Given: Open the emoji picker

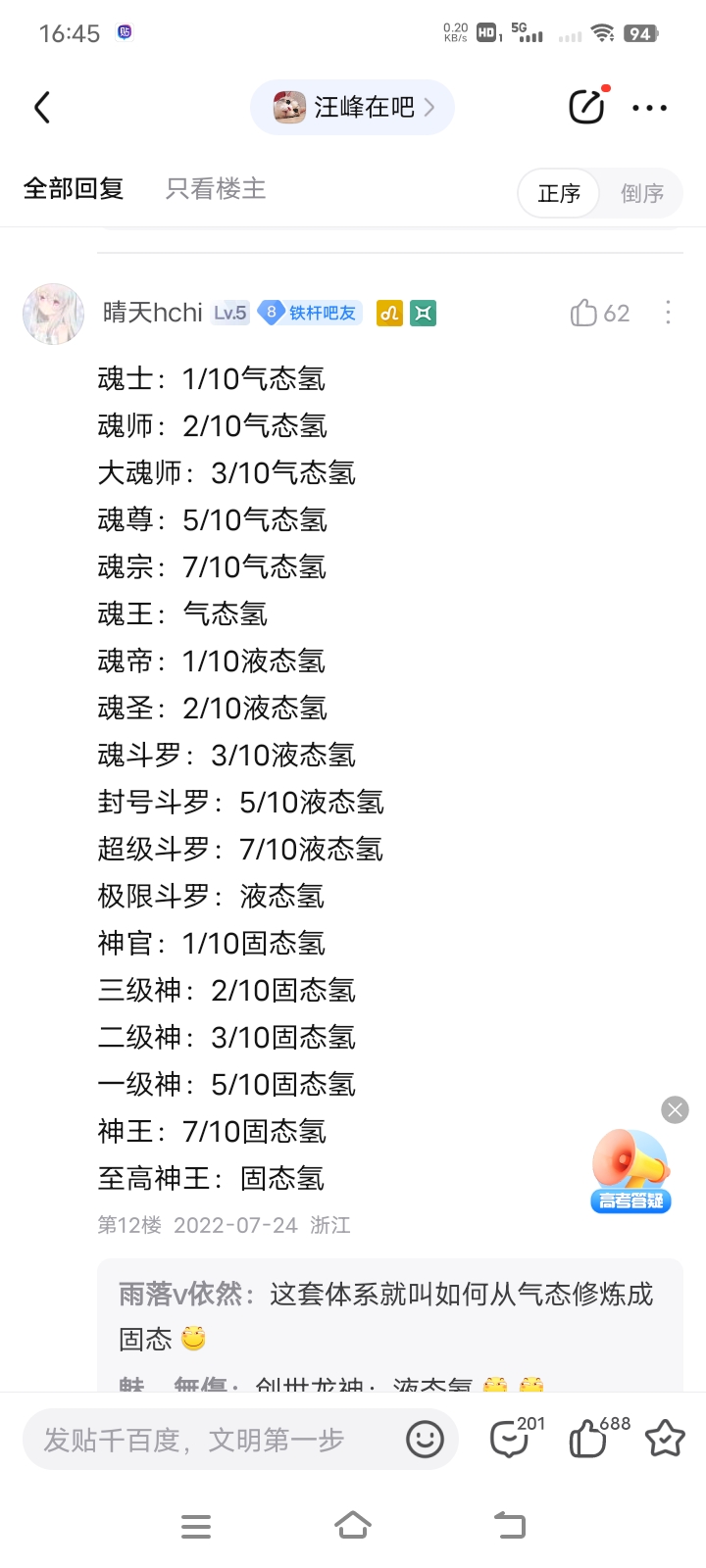Looking at the screenshot, I should coord(425,1440).
